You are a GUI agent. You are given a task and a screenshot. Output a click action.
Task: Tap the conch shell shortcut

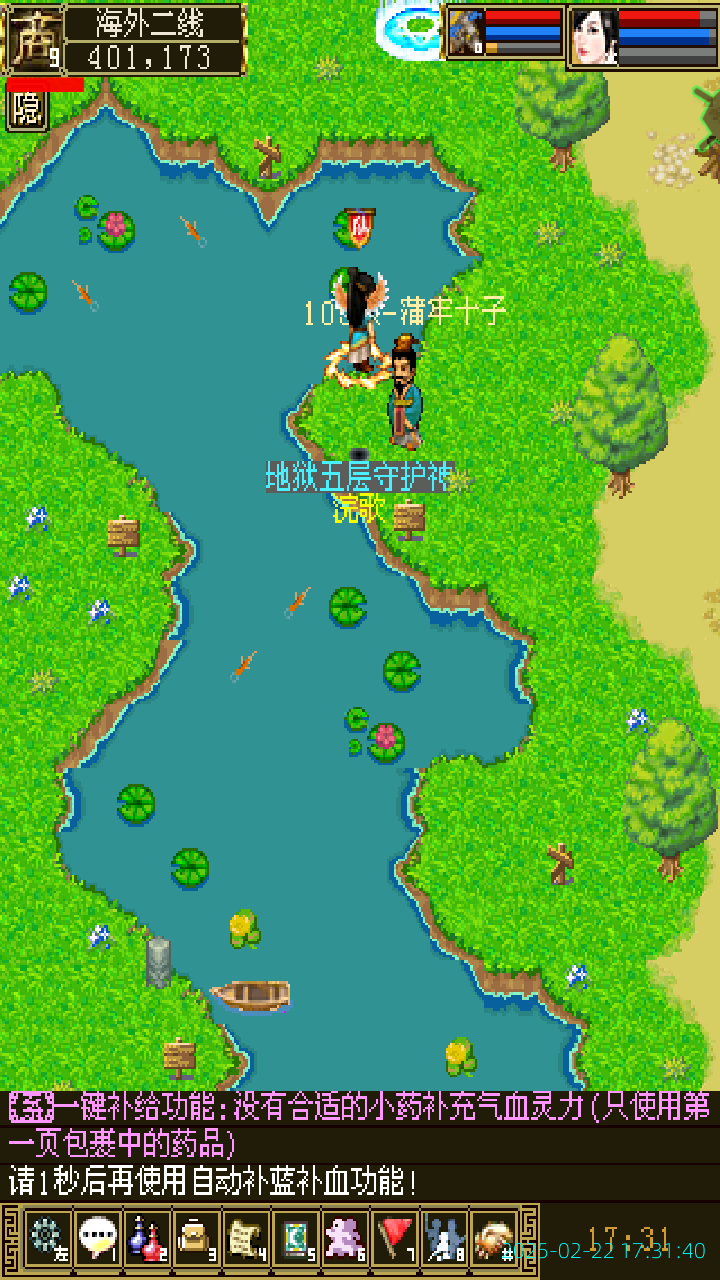pyautogui.click(x=493, y=1238)
